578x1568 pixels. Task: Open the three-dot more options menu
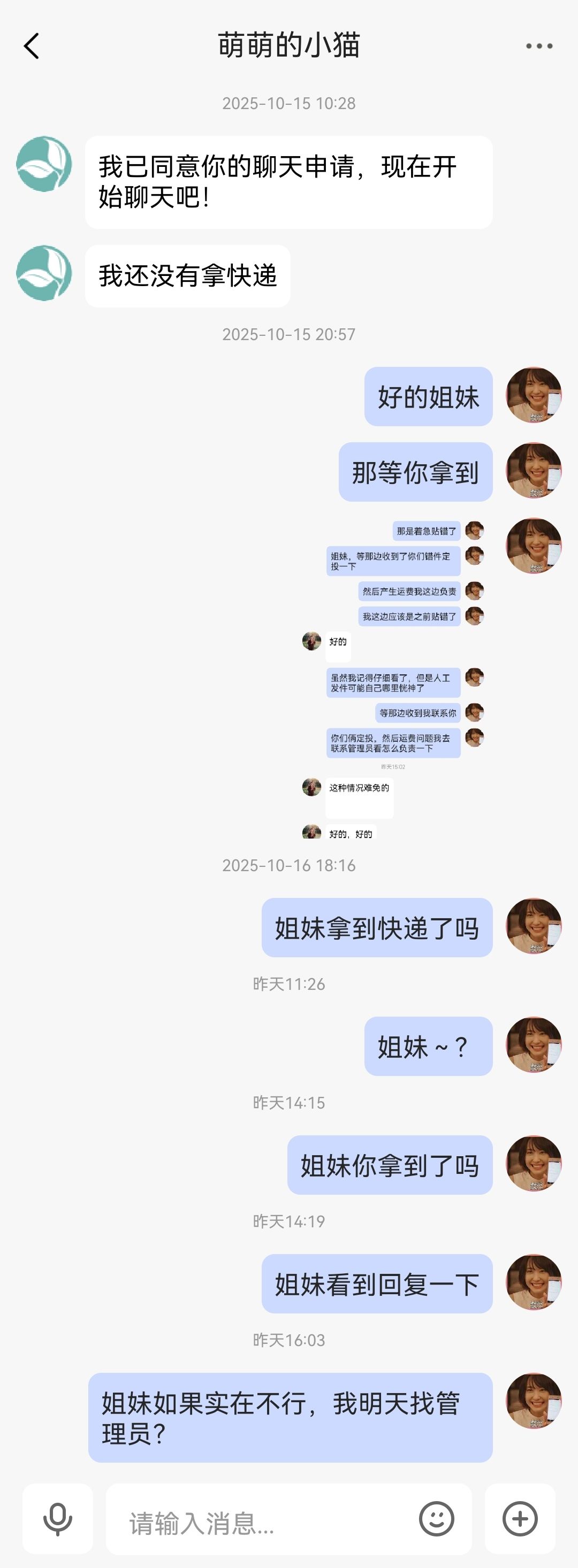click(x=539, y=47)
